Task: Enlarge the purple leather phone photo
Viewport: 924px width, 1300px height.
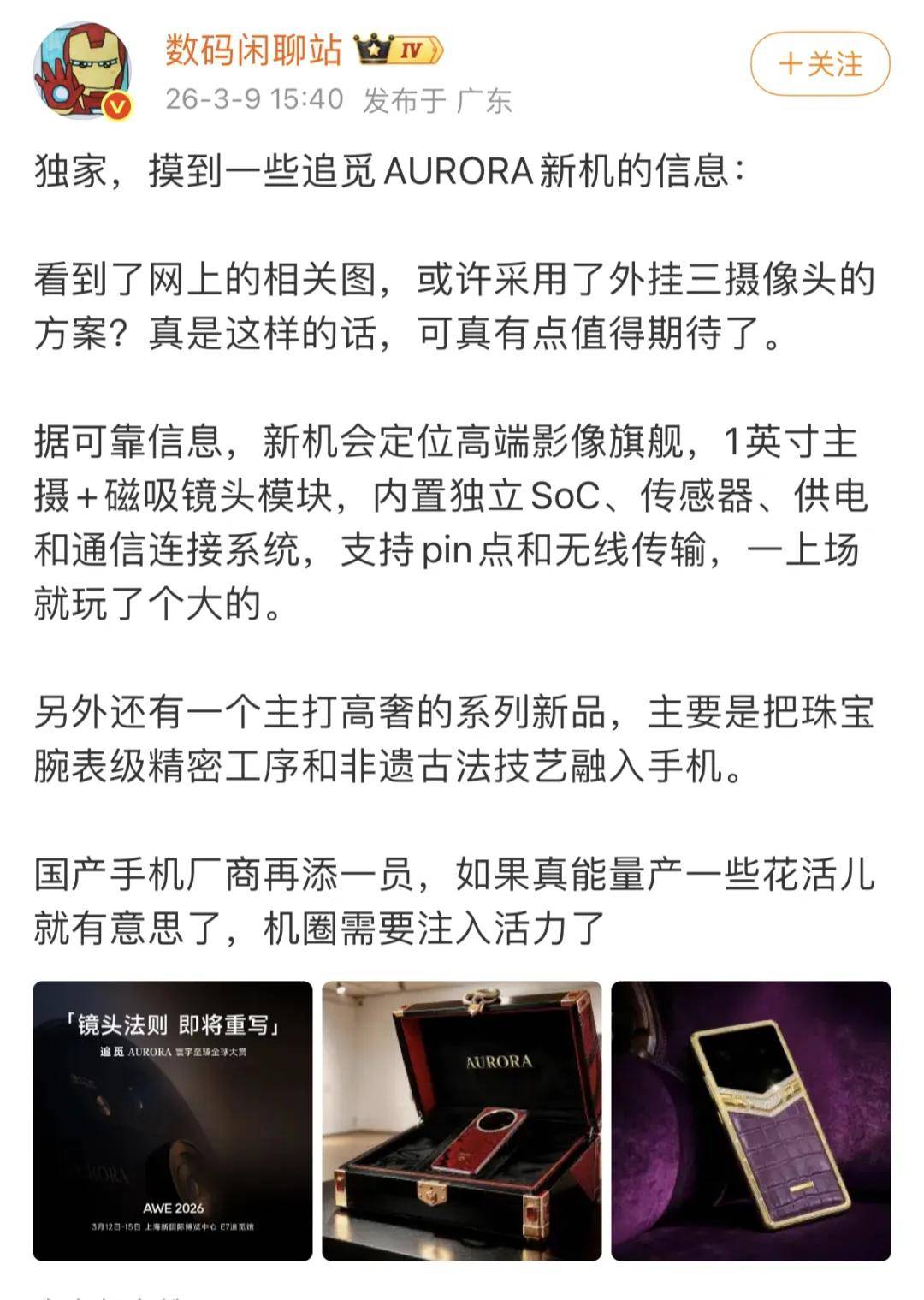Action: 751,1120
